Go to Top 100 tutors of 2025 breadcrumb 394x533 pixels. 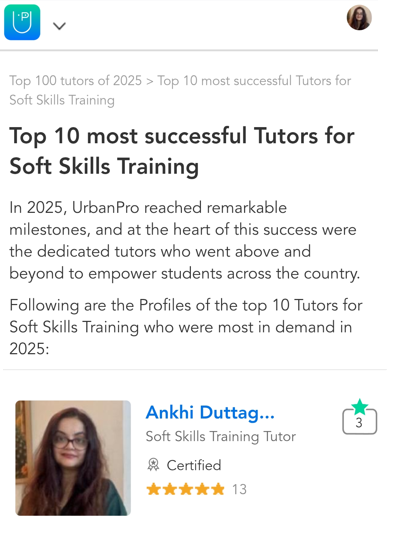pyautogui.click(x=75, y=81)
